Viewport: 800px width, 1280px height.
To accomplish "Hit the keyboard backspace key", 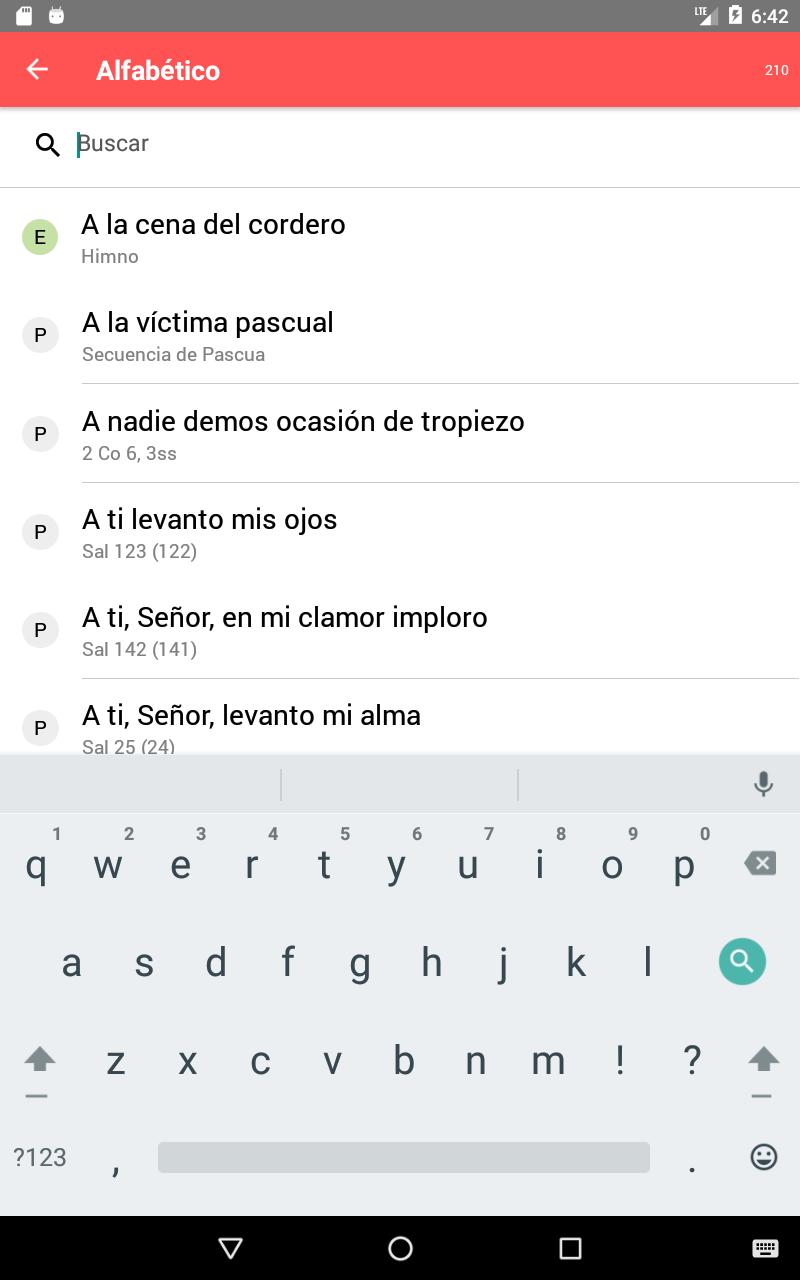I will 760,863.
